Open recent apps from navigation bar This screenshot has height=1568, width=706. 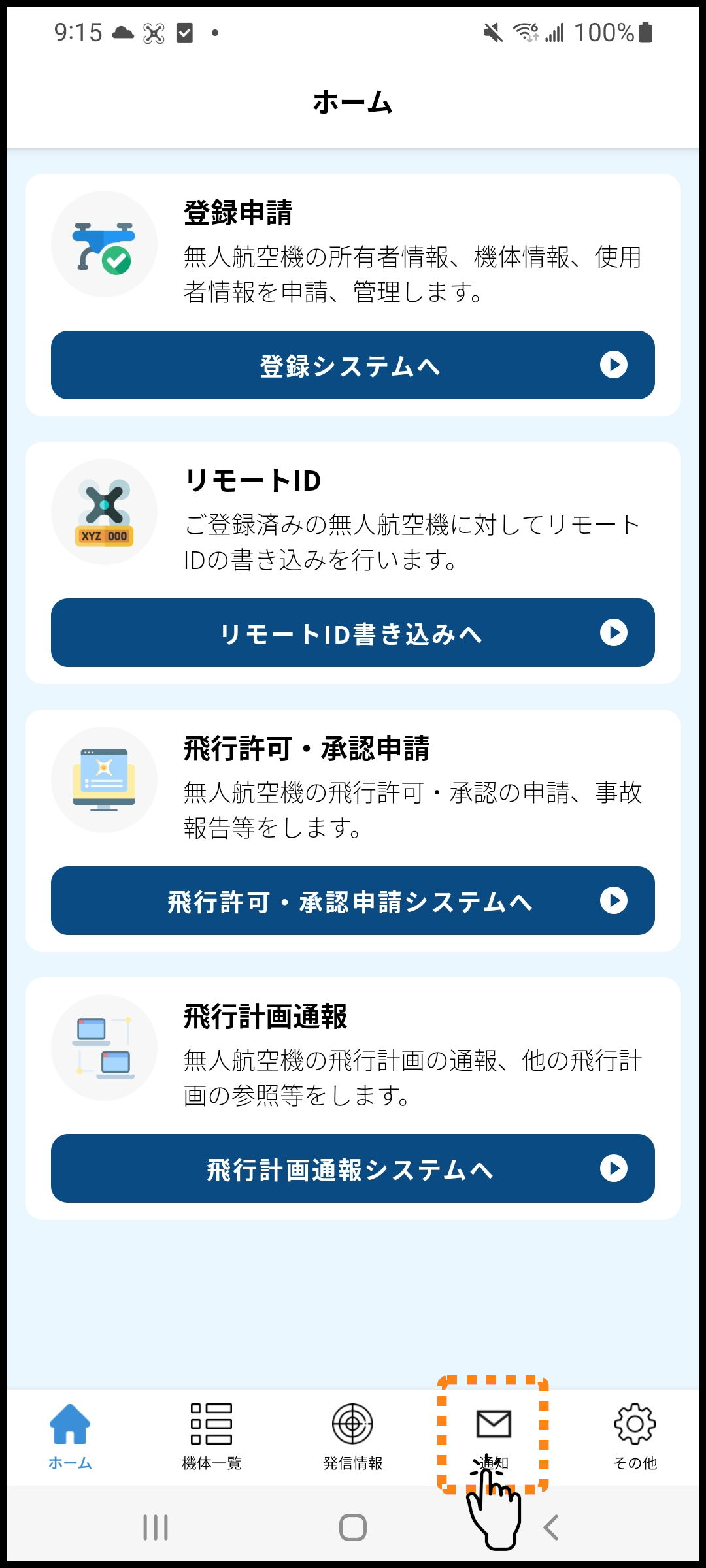[156, 1527]
